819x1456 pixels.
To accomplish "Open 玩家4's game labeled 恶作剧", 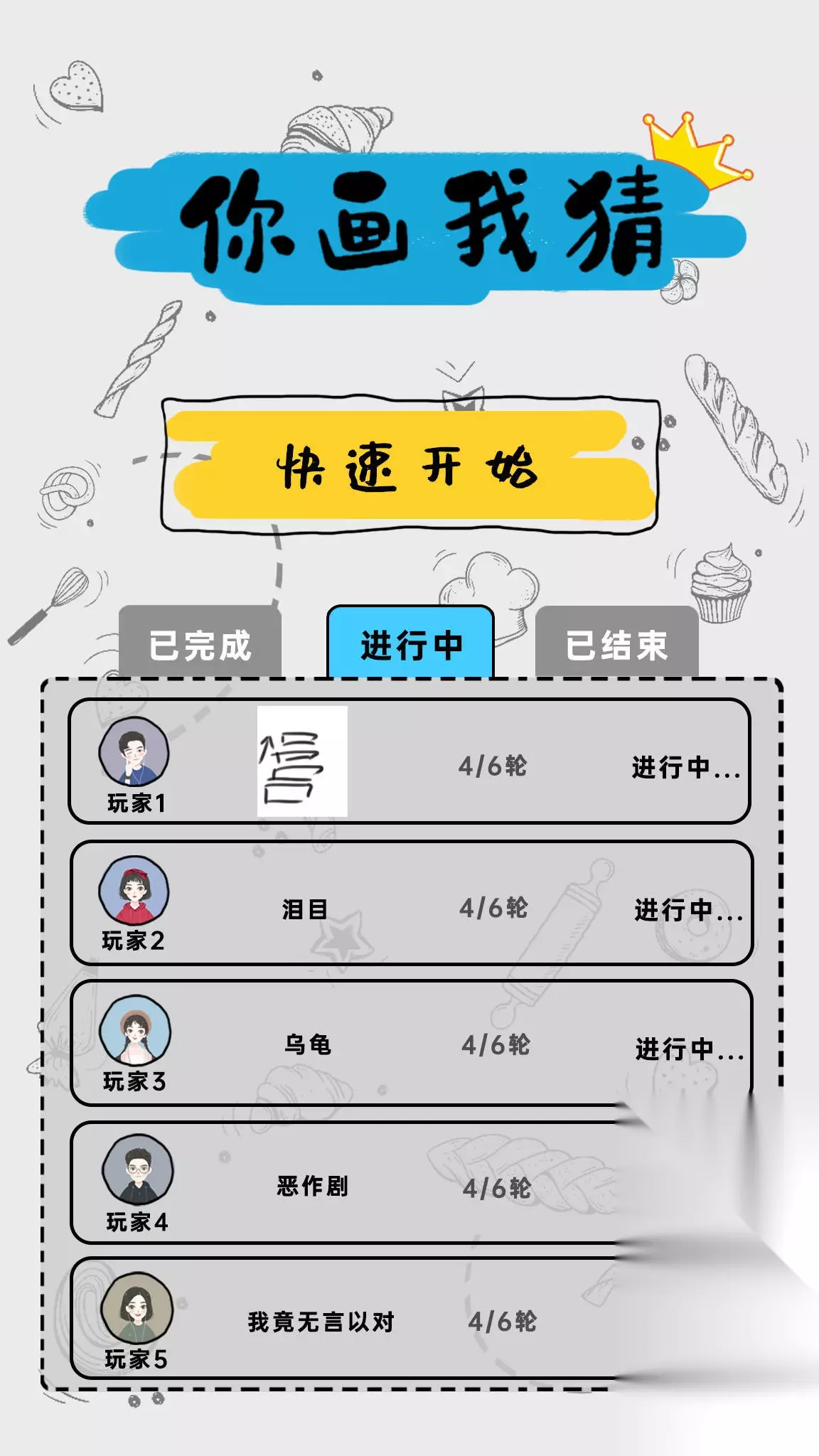I will pos(412,1182).
